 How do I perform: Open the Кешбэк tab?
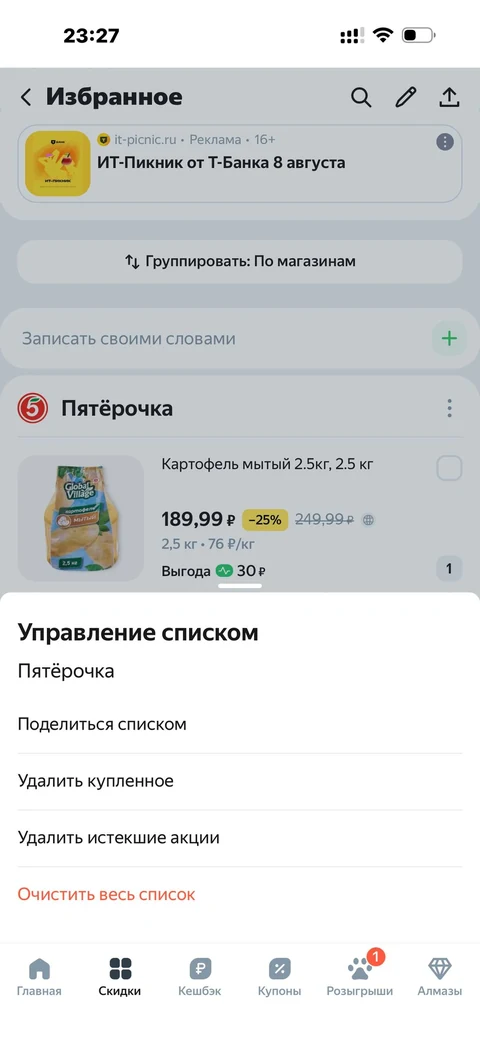point(199,976)
